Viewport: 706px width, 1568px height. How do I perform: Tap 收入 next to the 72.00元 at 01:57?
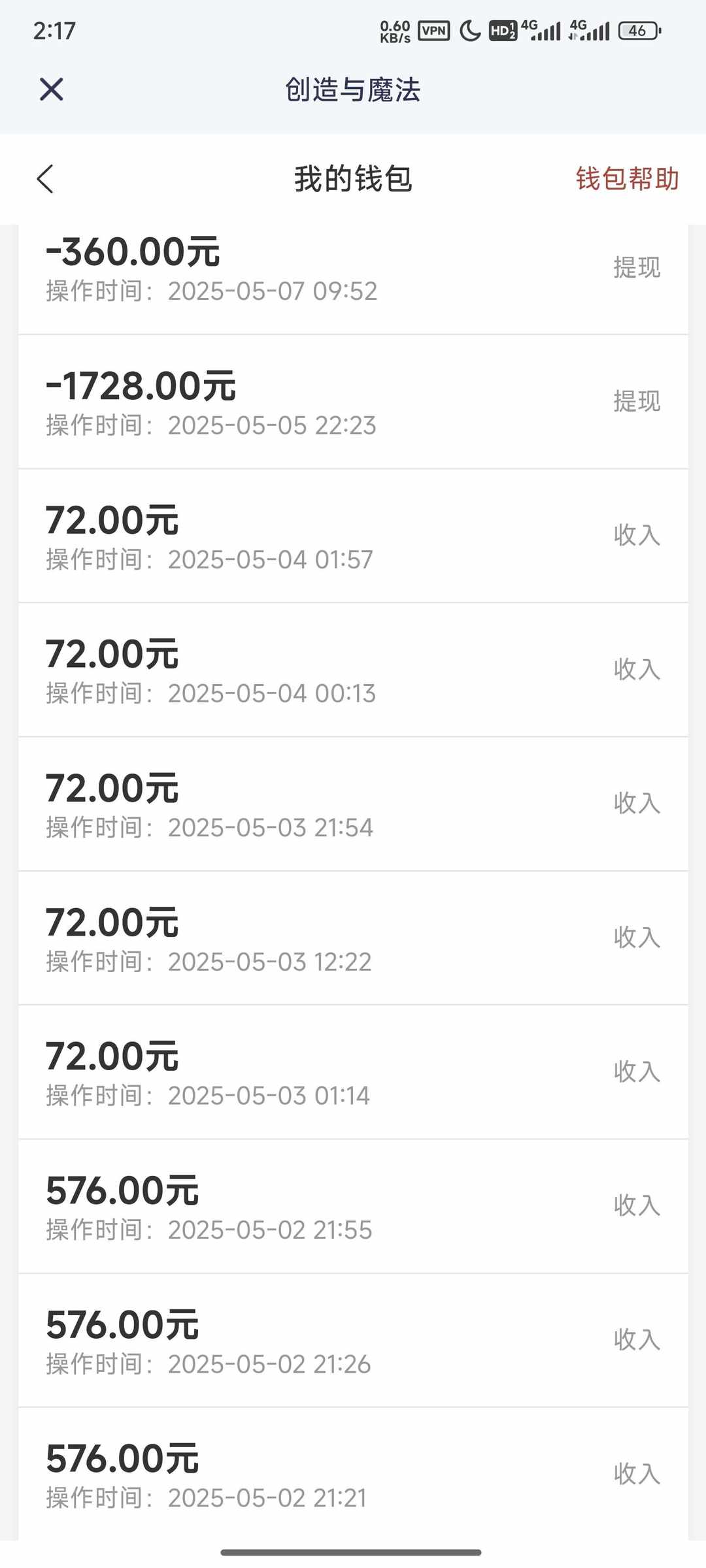636,536
